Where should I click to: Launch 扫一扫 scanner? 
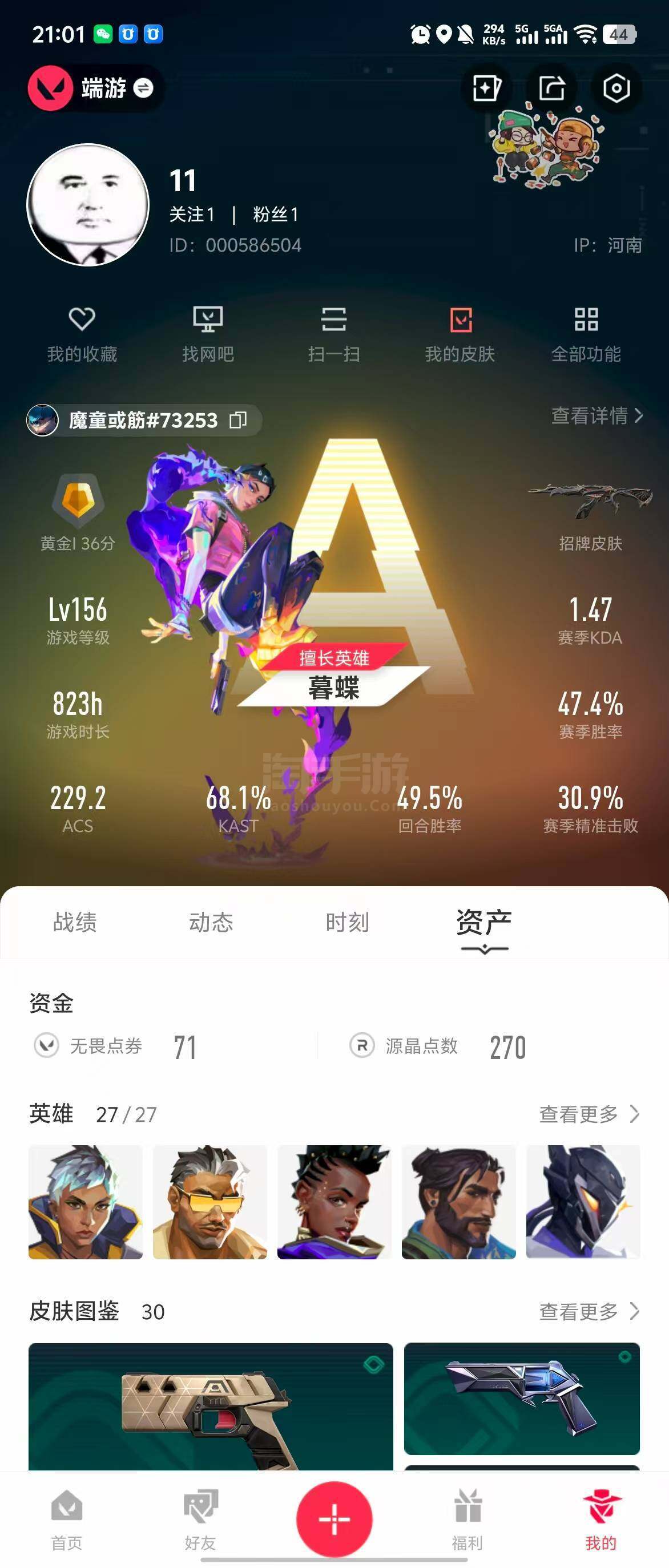(333, 334)
